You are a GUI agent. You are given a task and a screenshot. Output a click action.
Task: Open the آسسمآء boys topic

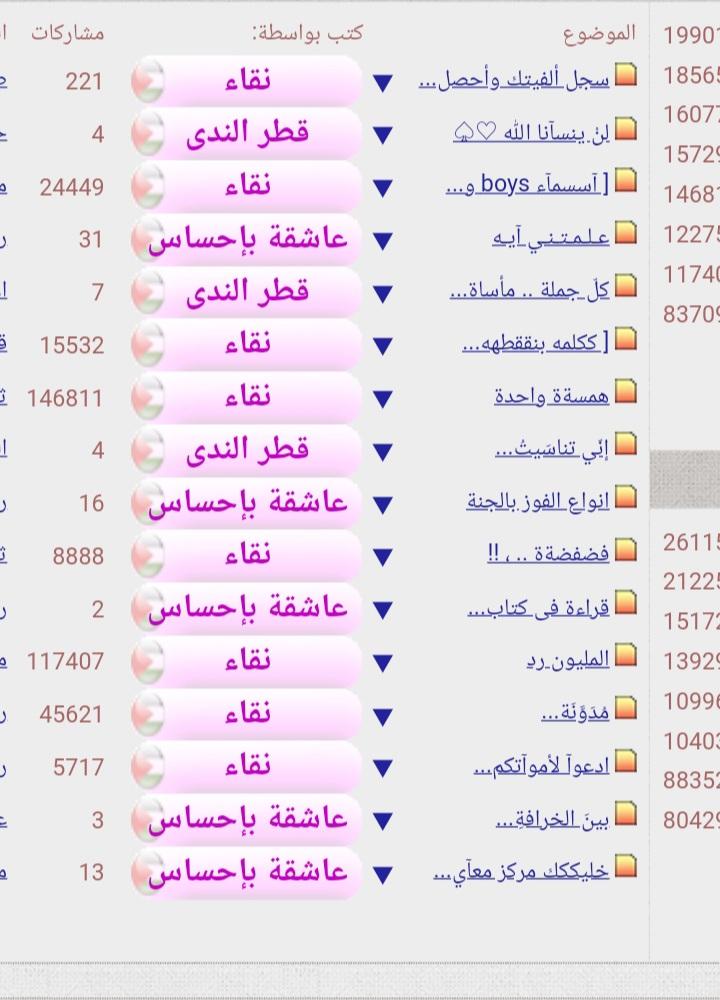point(527,185)
